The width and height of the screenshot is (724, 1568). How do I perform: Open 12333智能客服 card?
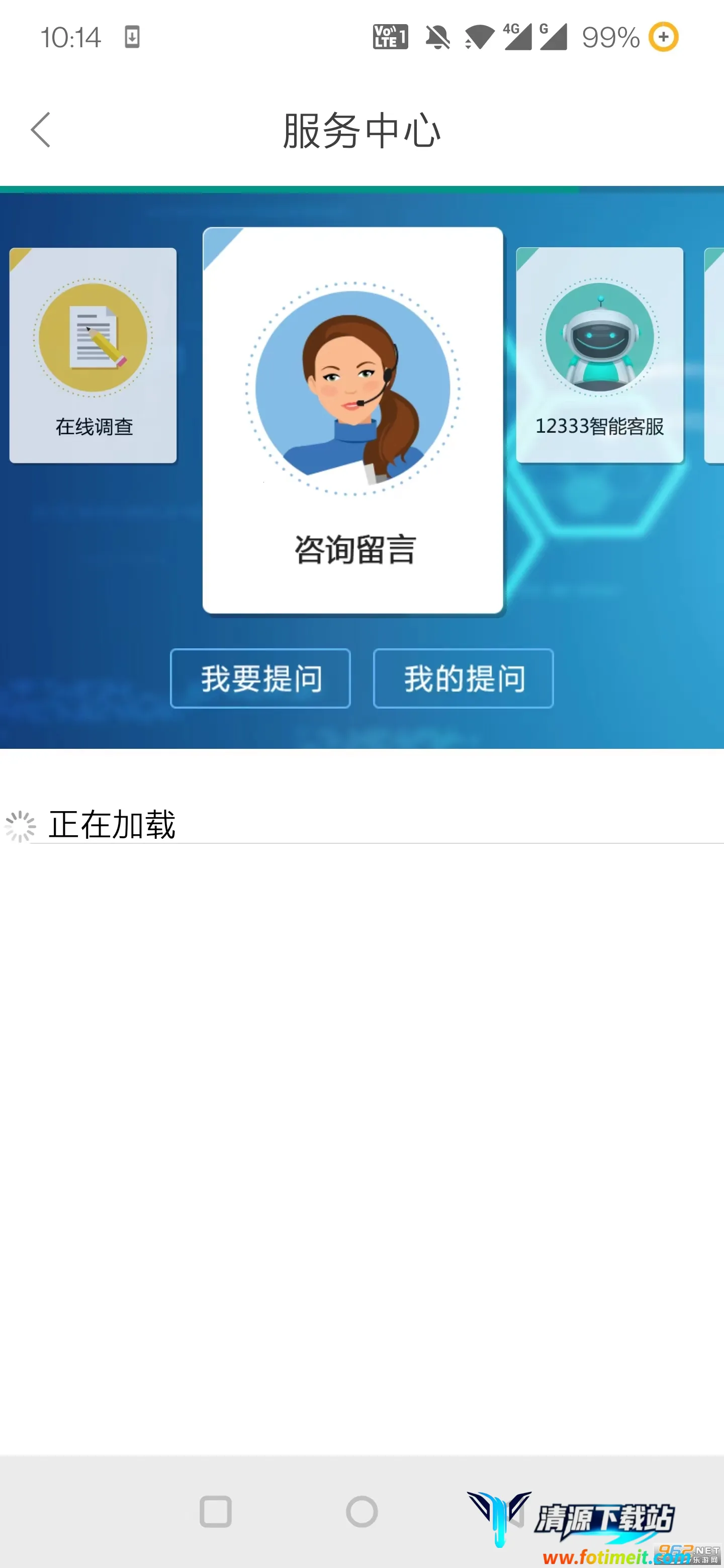599,355
